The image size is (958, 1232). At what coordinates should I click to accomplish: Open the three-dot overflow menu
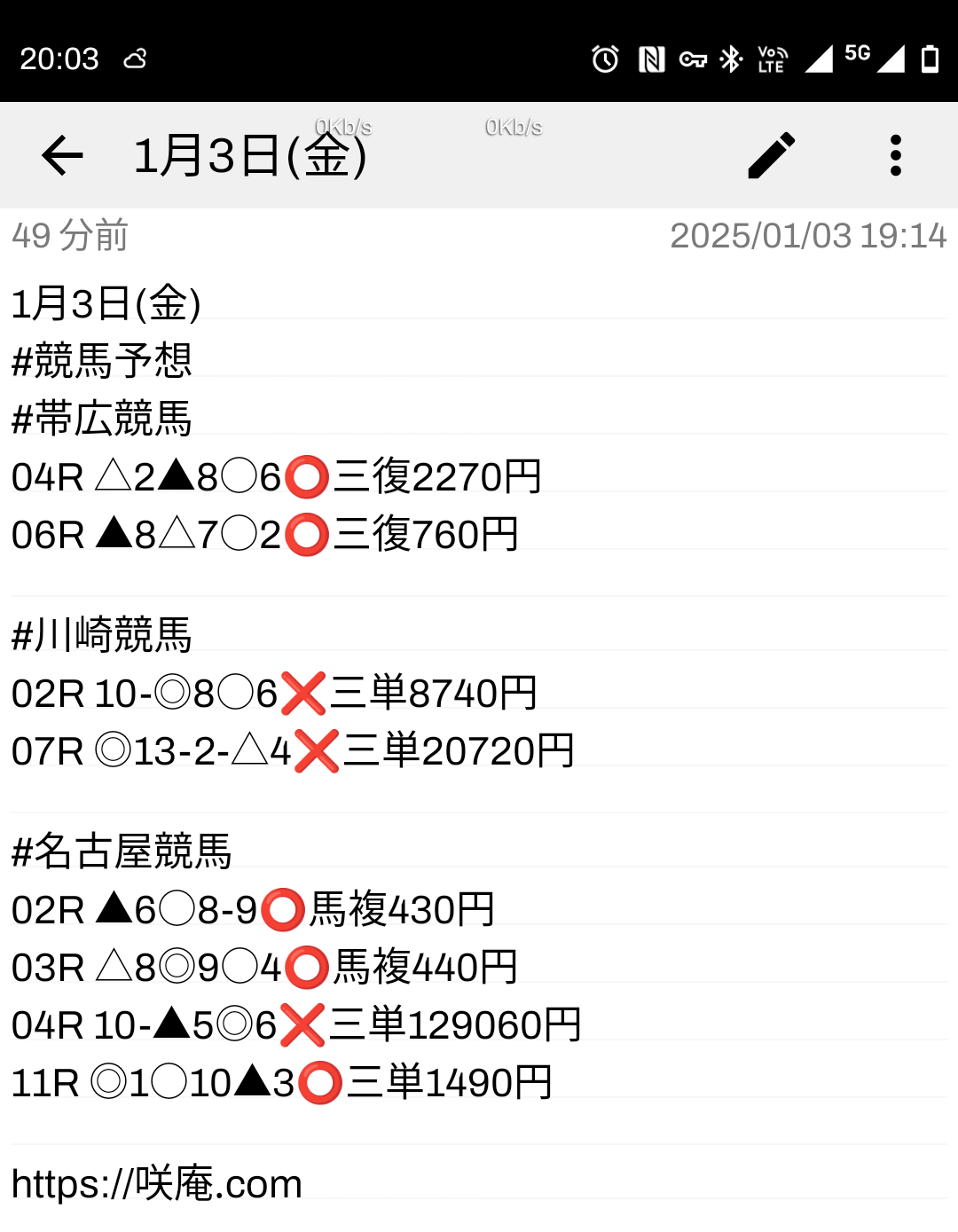pyautogui.click(x=895, y=156)
